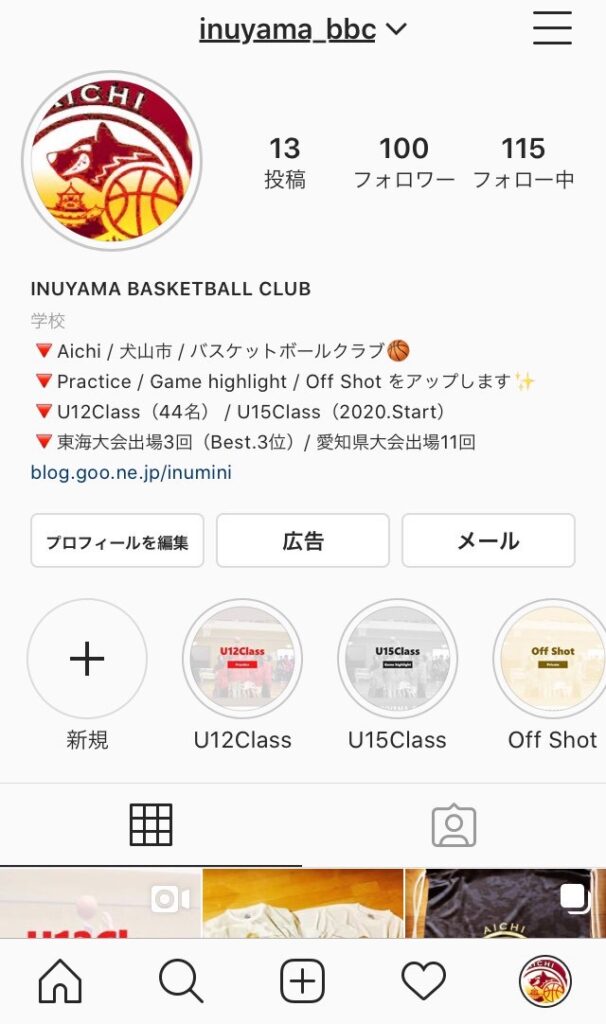Viewport: 606px width, 1024px height.
Task: View the 100 followers list
Action: [403, 163]
